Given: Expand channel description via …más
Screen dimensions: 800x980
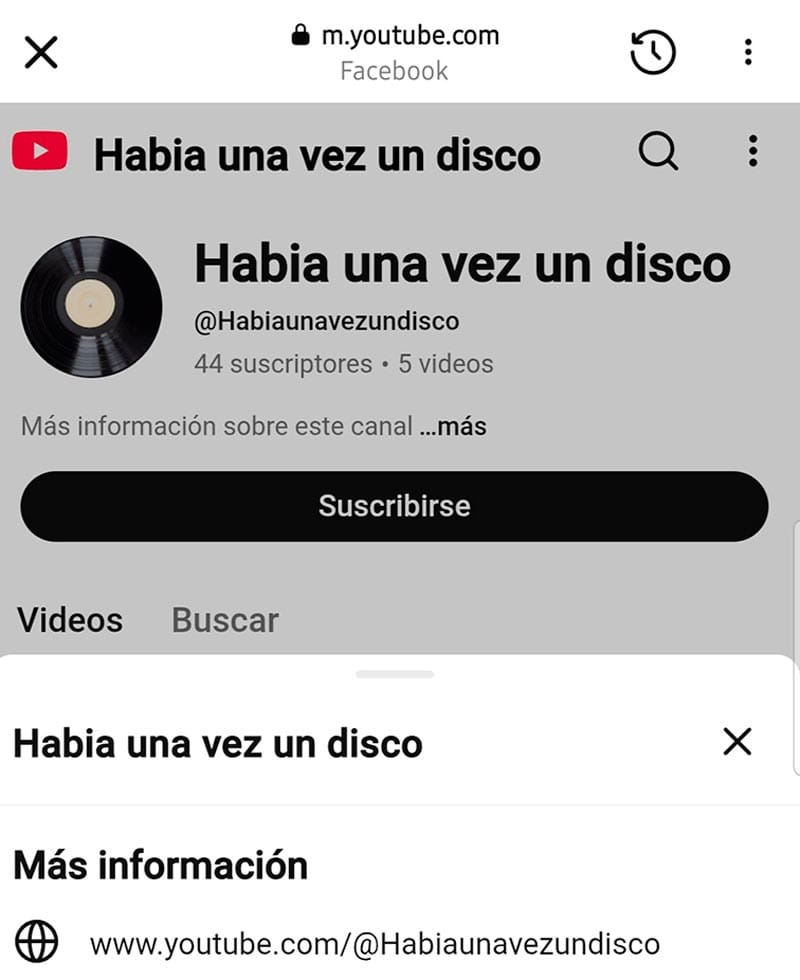Looking at the screenshot, I should pyautogui.click(x=454, y=426).
